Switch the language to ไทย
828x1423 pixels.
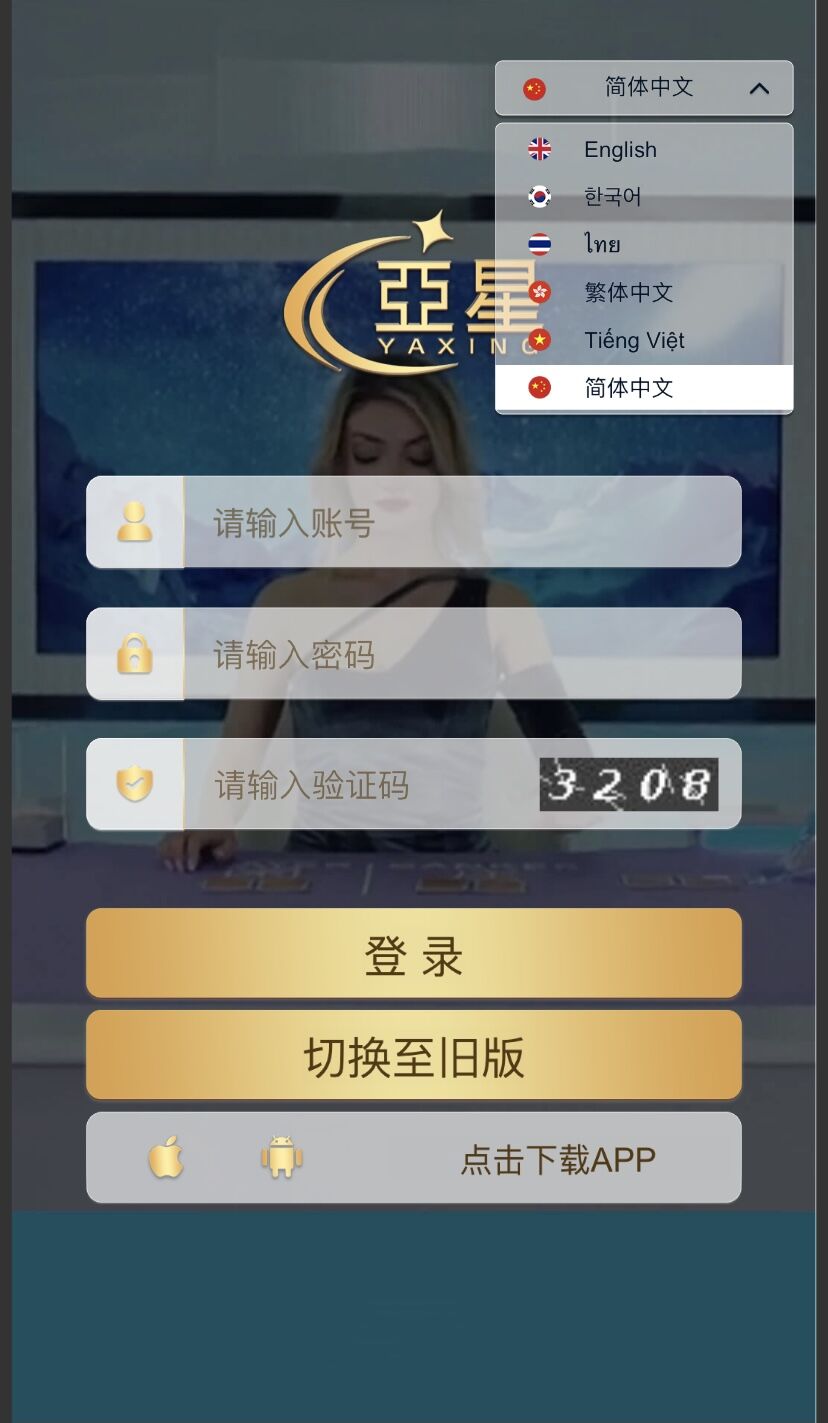(x=602, y=244)
